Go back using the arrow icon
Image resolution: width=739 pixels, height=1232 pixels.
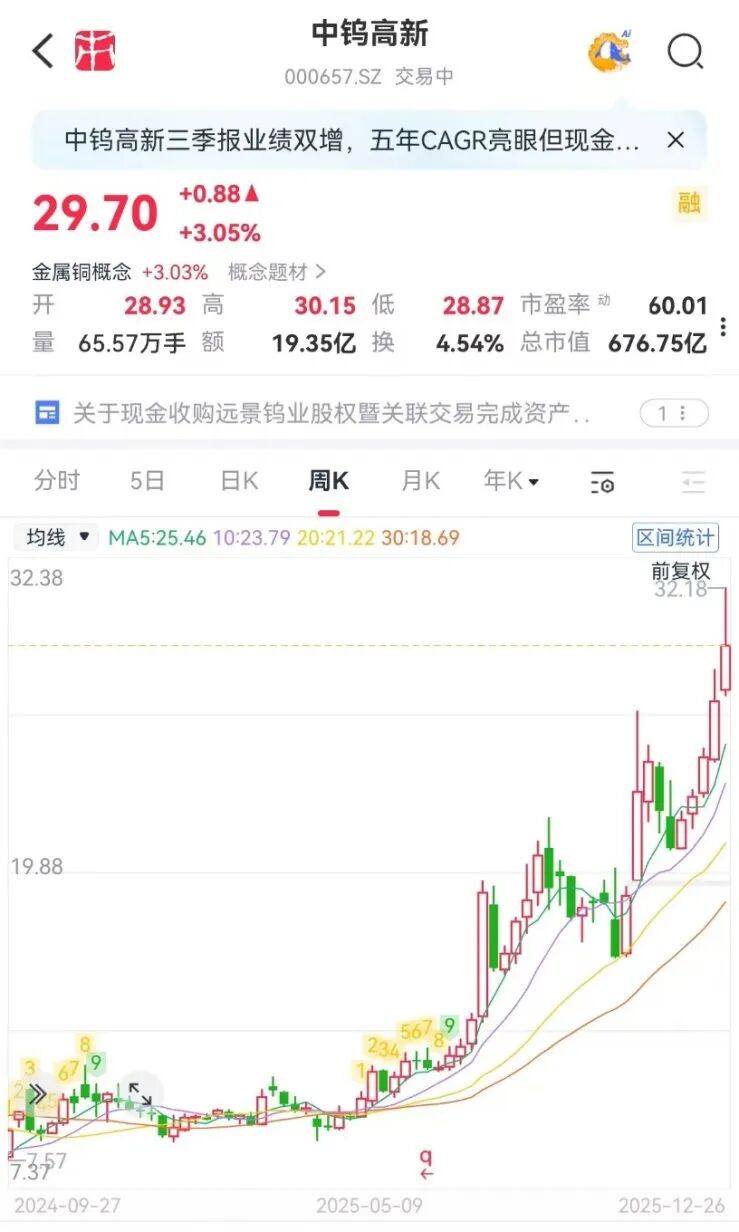pos(42,50)
